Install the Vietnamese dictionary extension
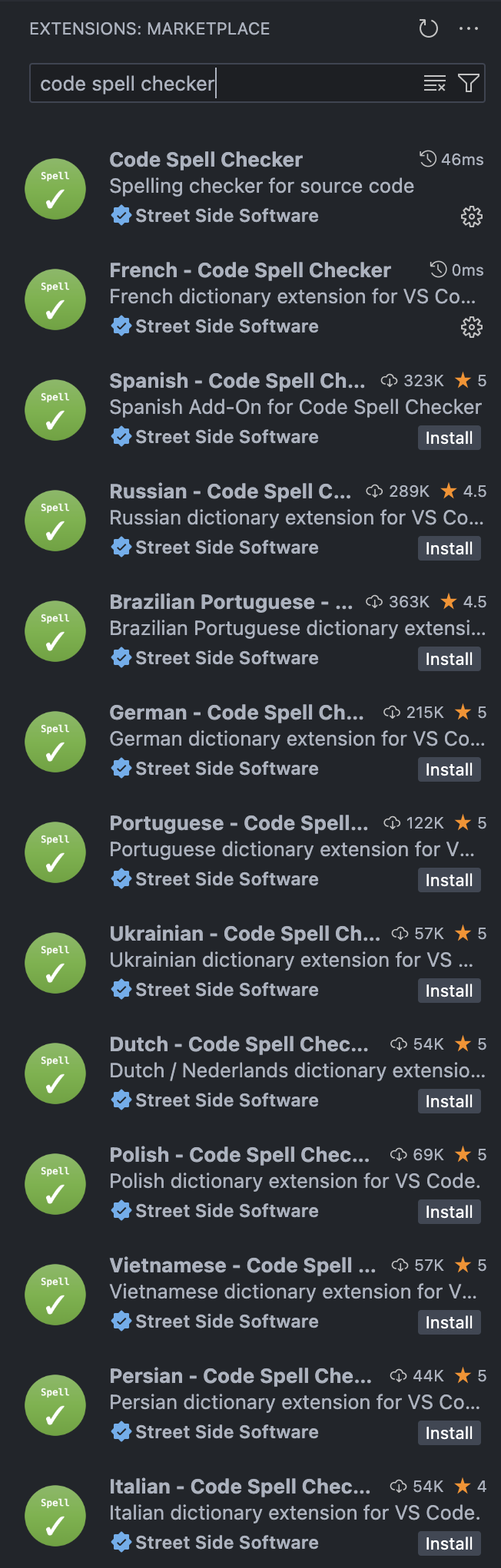This screenshot has width=501, height=1568. (x=449, y=1322)
